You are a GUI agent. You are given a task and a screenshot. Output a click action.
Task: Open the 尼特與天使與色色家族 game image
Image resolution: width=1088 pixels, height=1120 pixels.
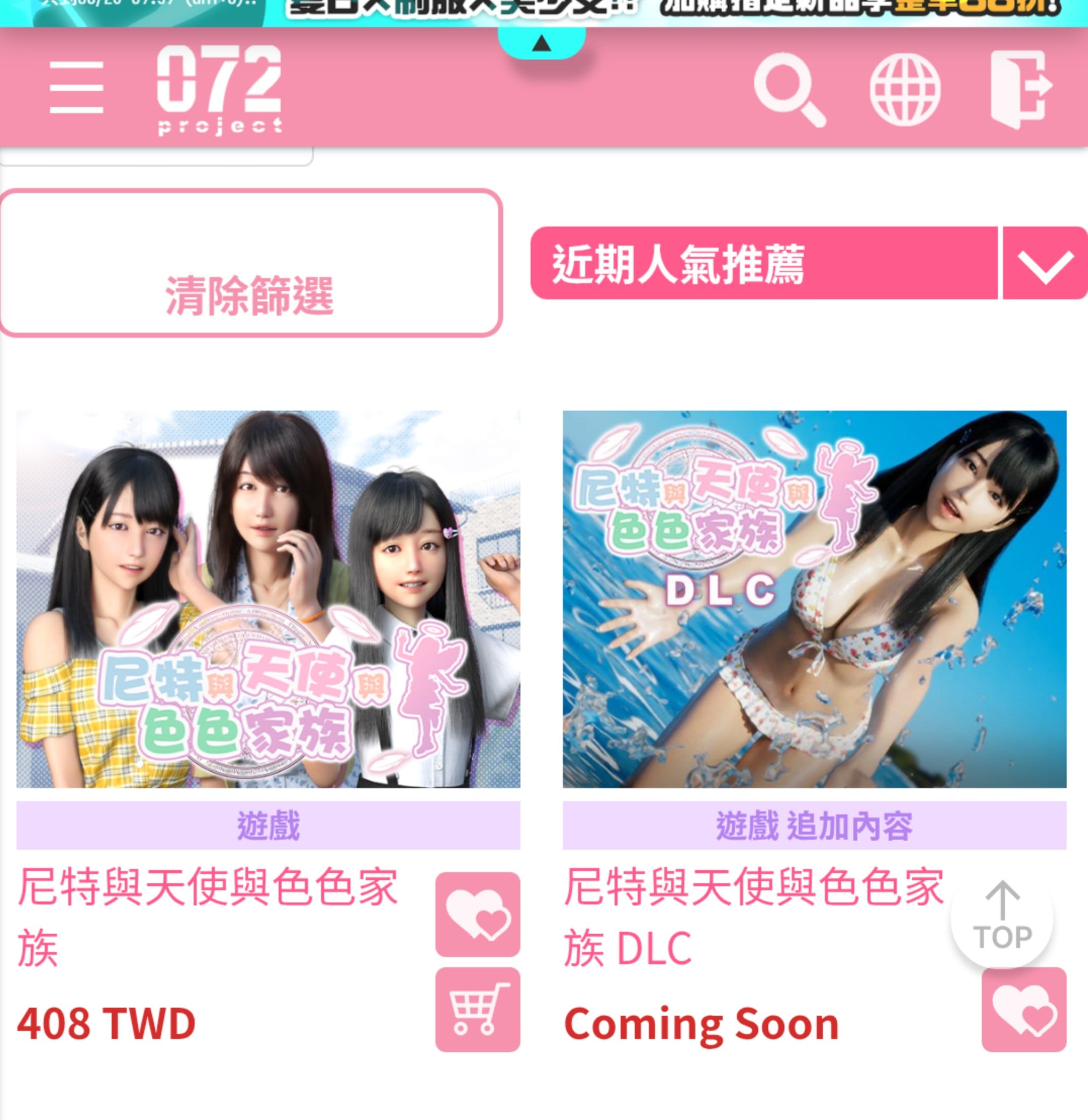pos(268,599)
